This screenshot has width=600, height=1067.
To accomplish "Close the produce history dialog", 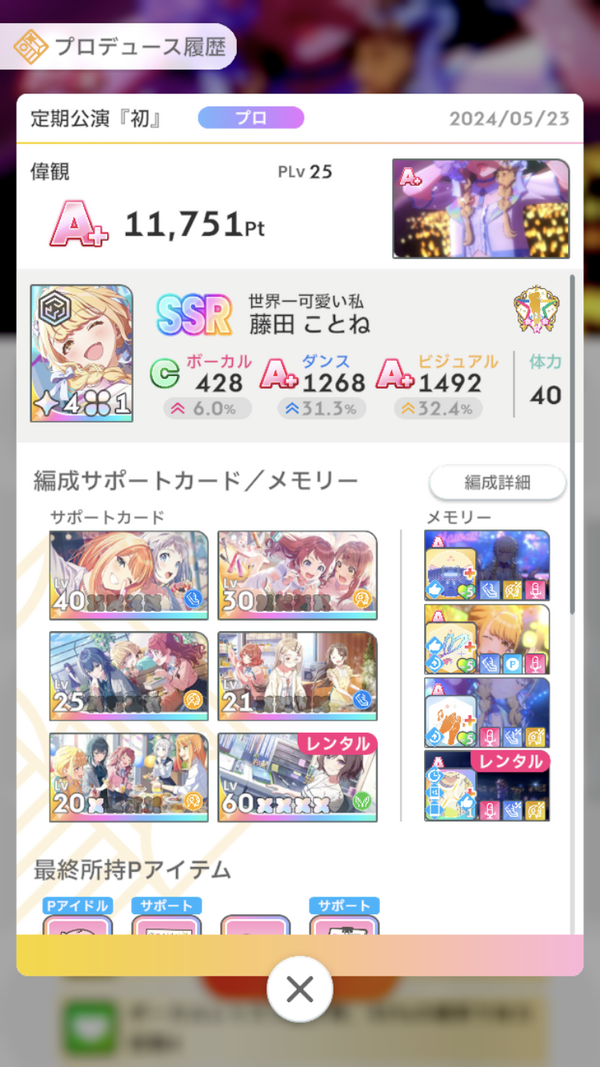I will coord(299,989).
